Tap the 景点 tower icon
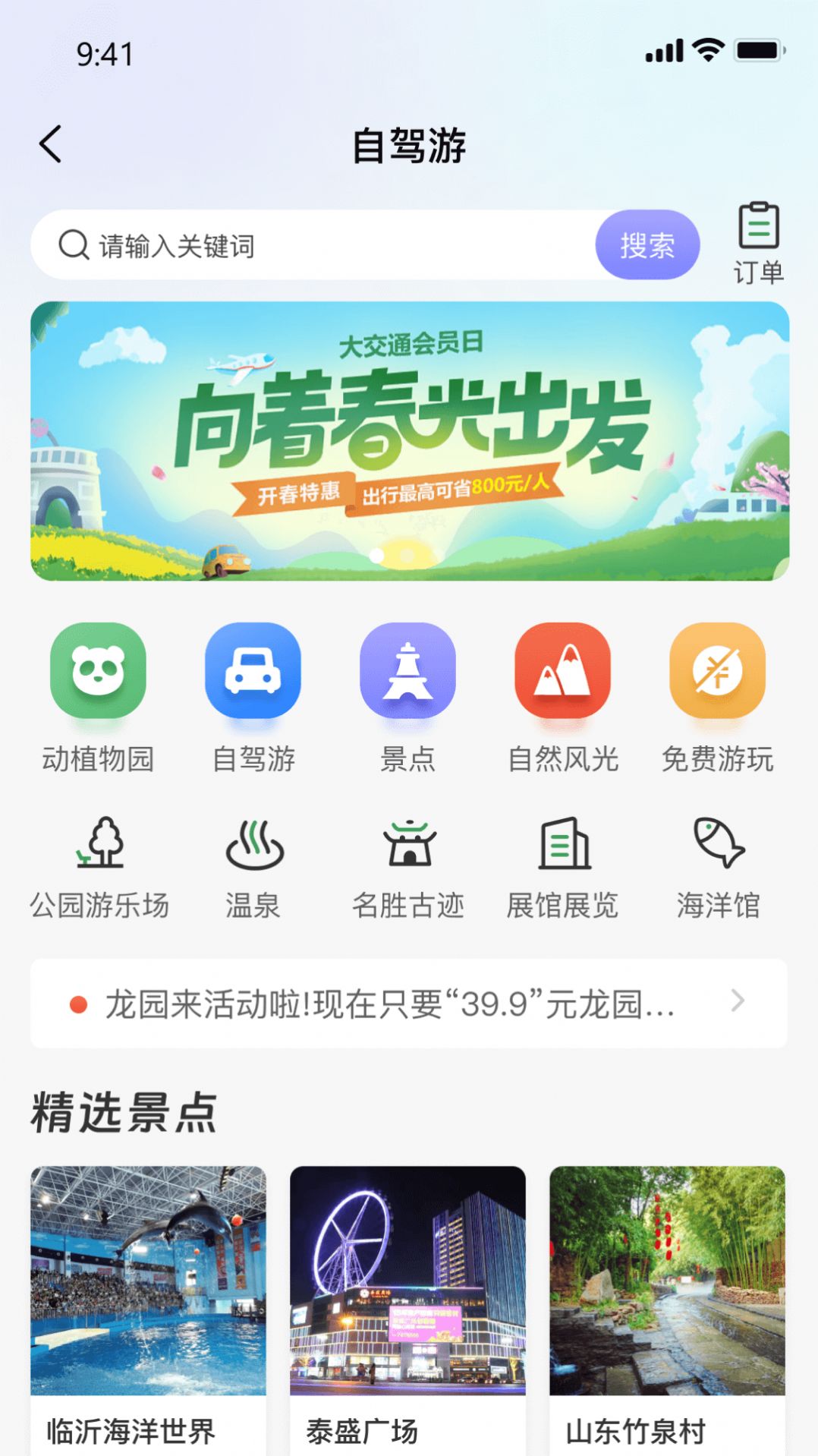818x1456 pixels. coord(408,672)
